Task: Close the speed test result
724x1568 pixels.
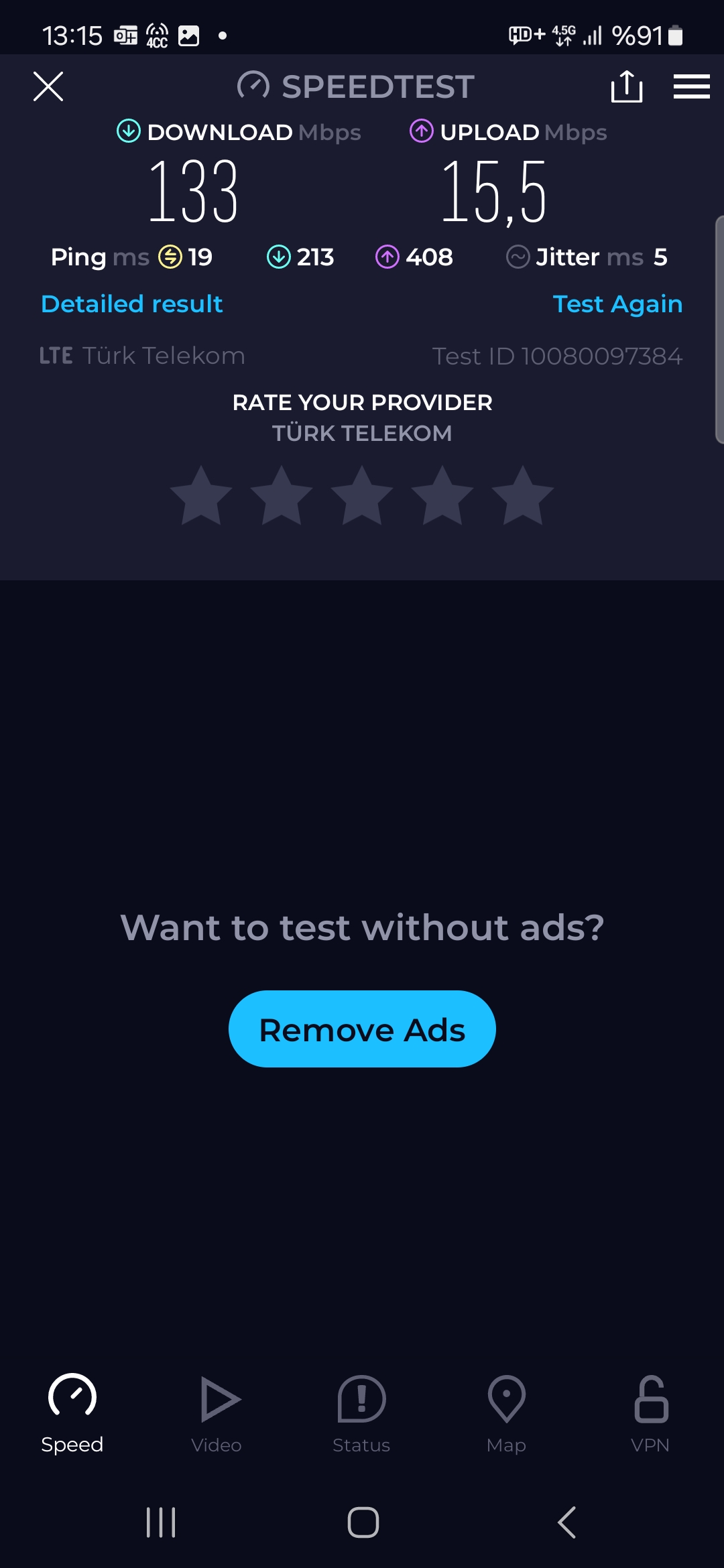Action: (48, 86)
